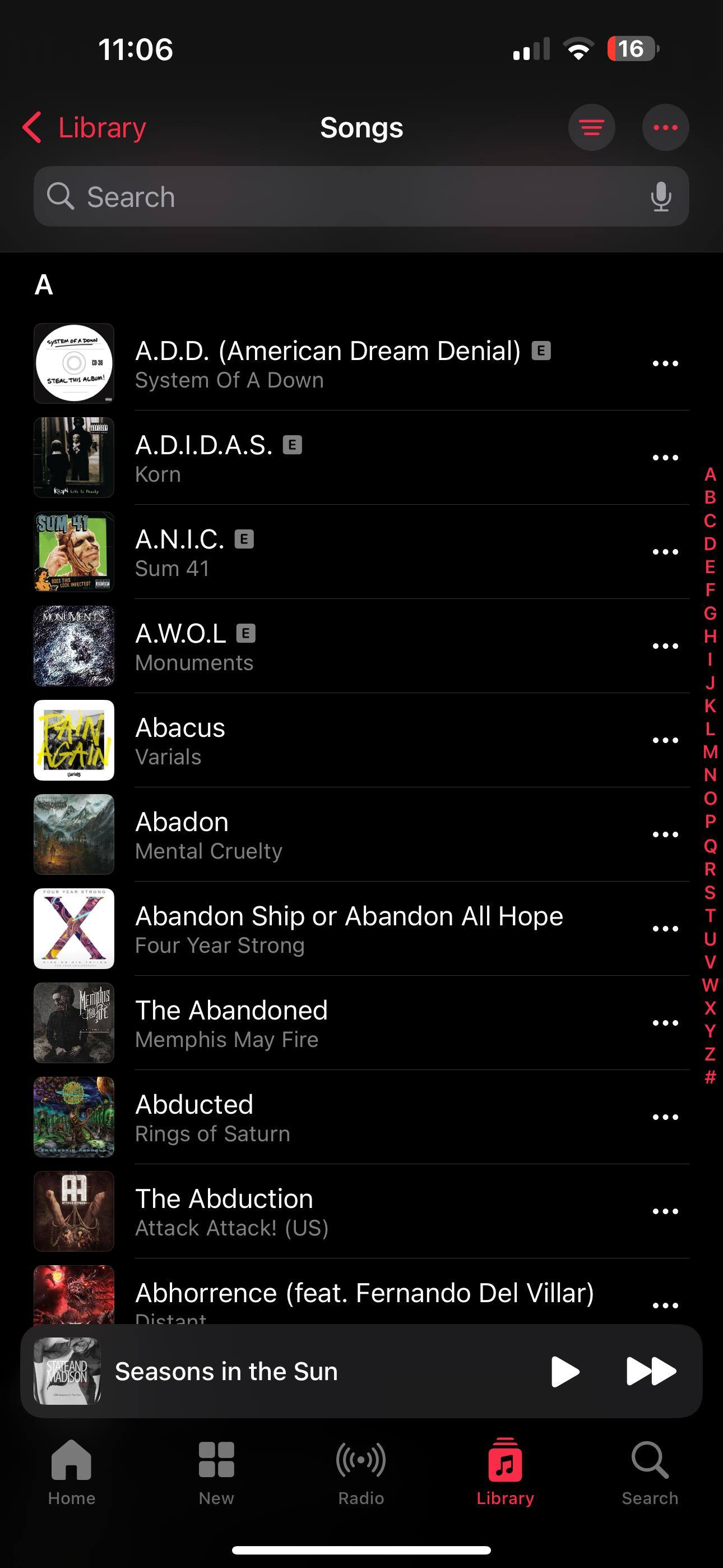
Task: Open the Songs overflow menu
Action: 665,128
